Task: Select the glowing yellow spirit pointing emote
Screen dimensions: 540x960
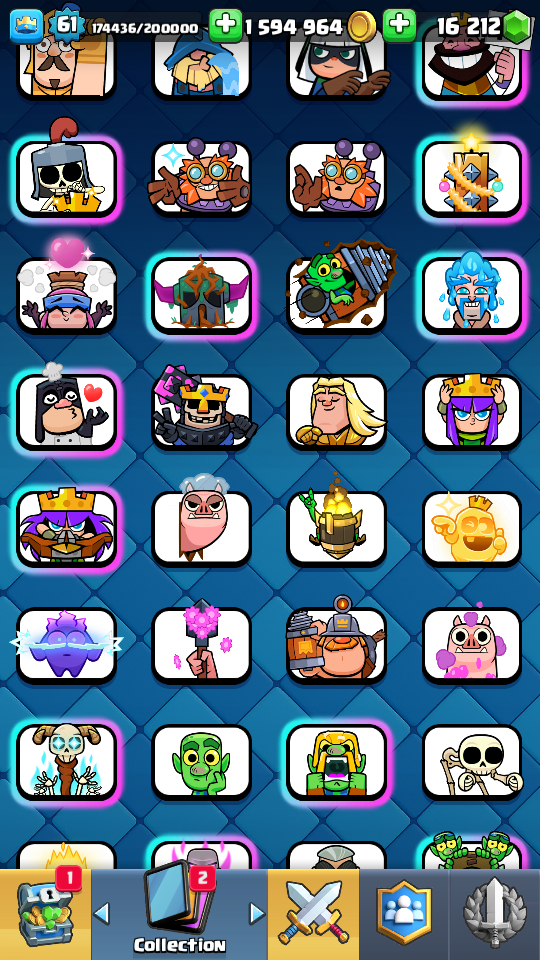Action: pos(471,528)
